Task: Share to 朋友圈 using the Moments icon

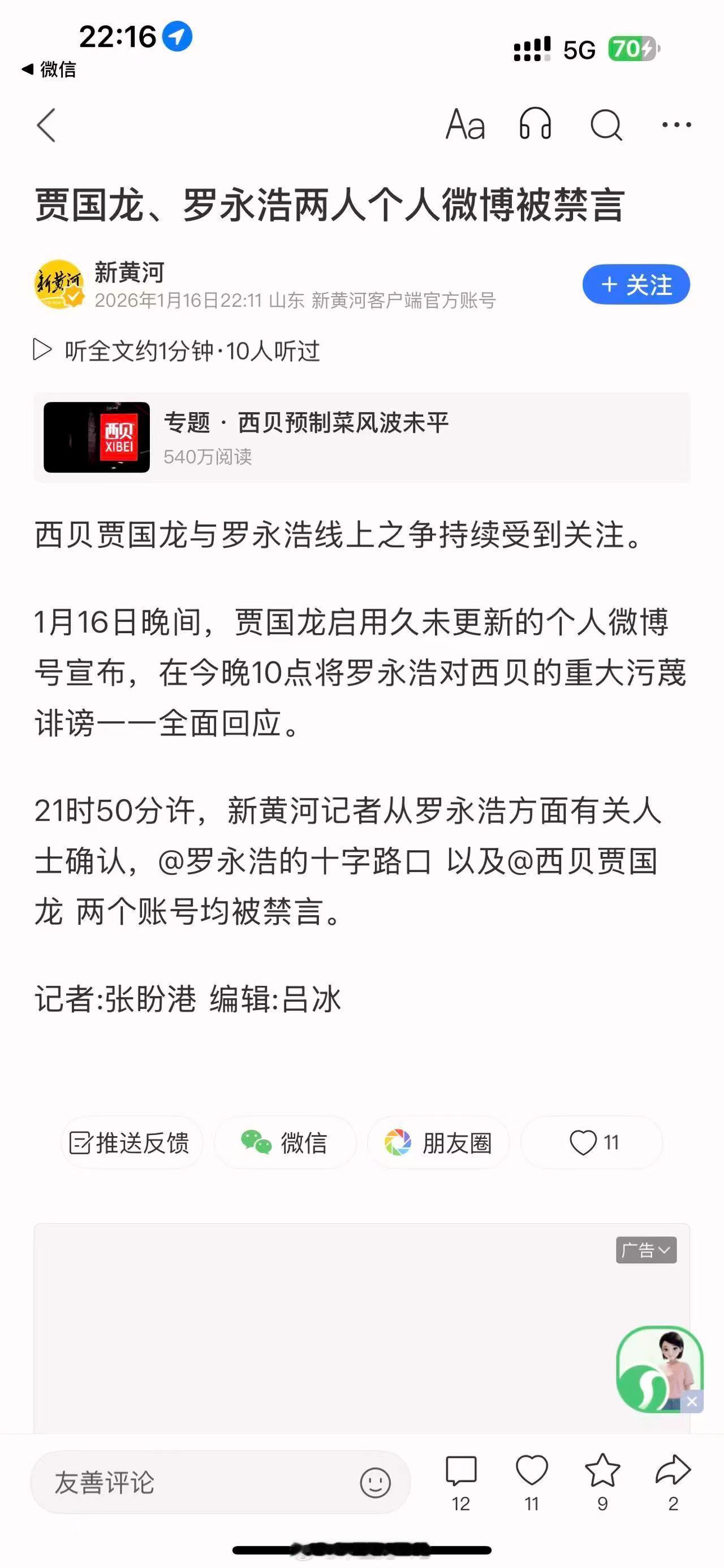Action: coord(438,1143)
